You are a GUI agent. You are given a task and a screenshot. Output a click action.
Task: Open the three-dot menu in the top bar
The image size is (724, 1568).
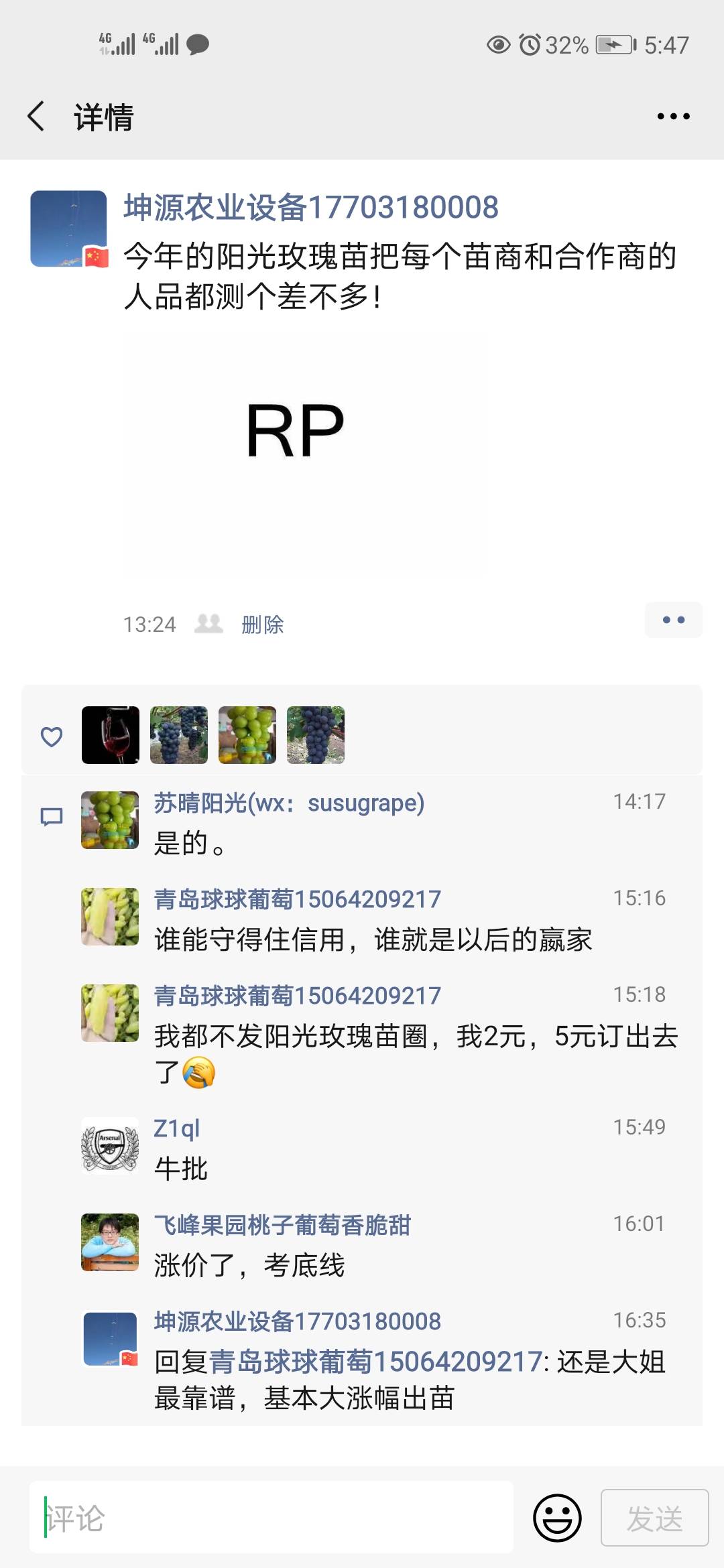(x=673, y=117)
